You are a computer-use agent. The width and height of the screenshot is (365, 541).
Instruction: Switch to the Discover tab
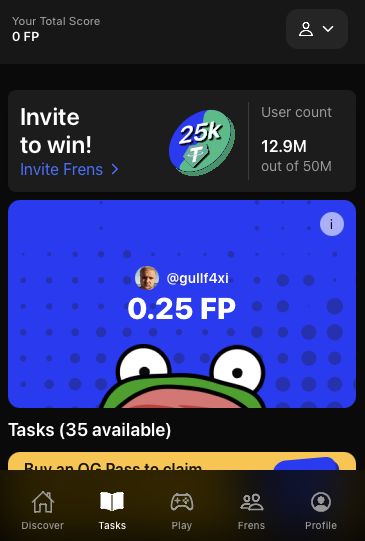pos(43,510)
